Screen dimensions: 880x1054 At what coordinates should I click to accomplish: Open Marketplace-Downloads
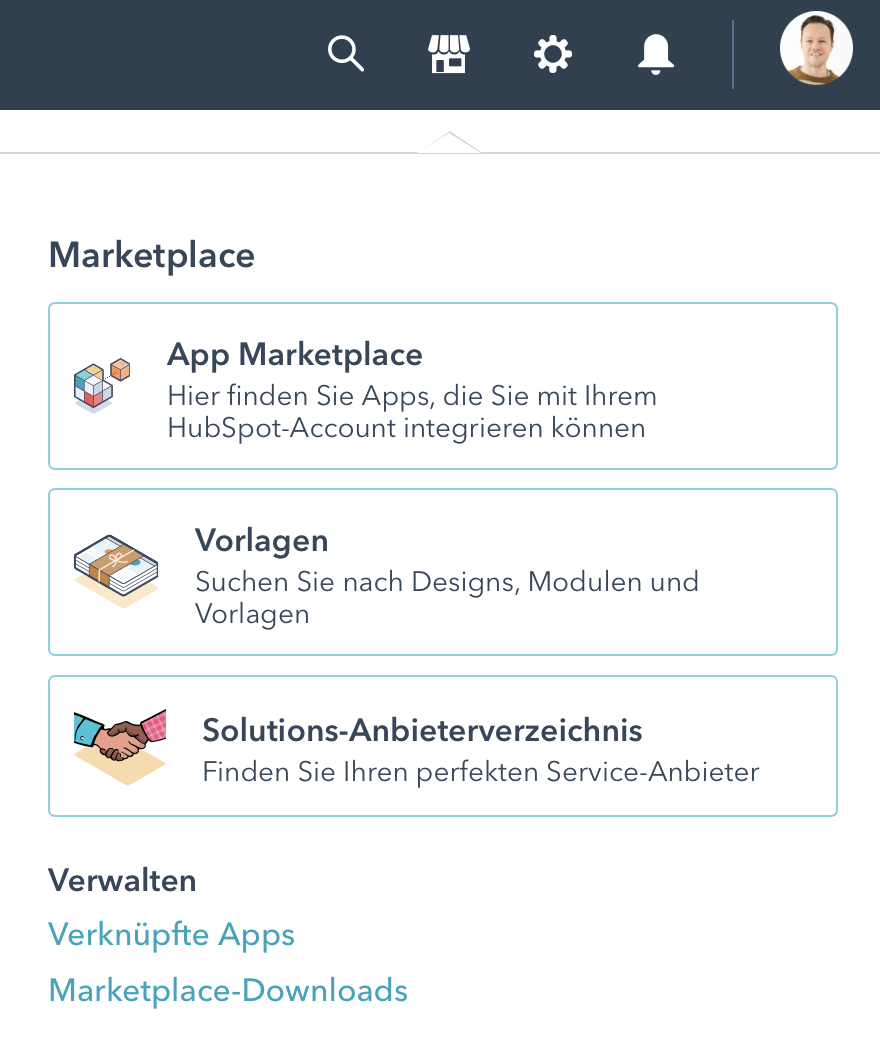(228, 990)
